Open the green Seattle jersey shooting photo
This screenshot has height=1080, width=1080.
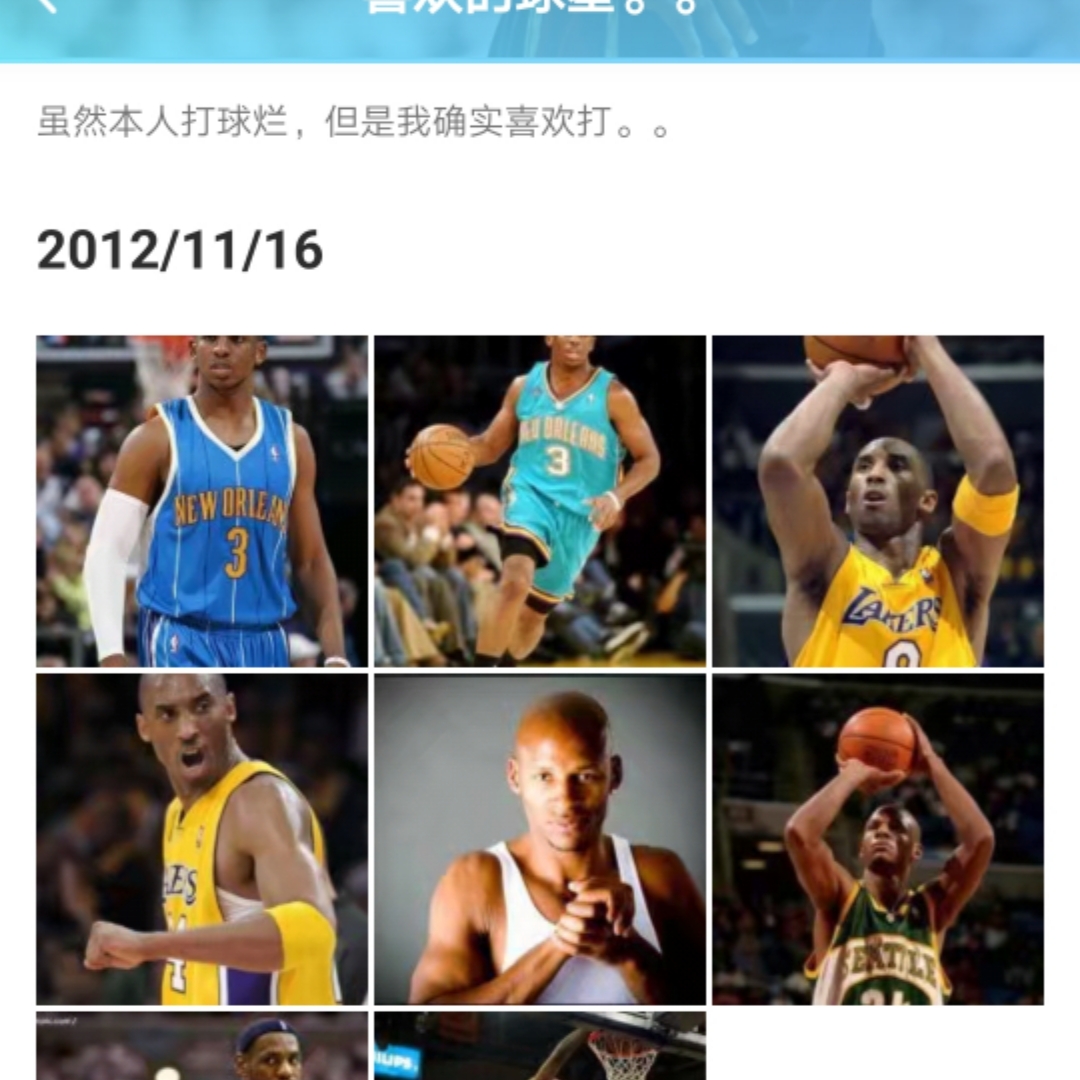[877, 838]
